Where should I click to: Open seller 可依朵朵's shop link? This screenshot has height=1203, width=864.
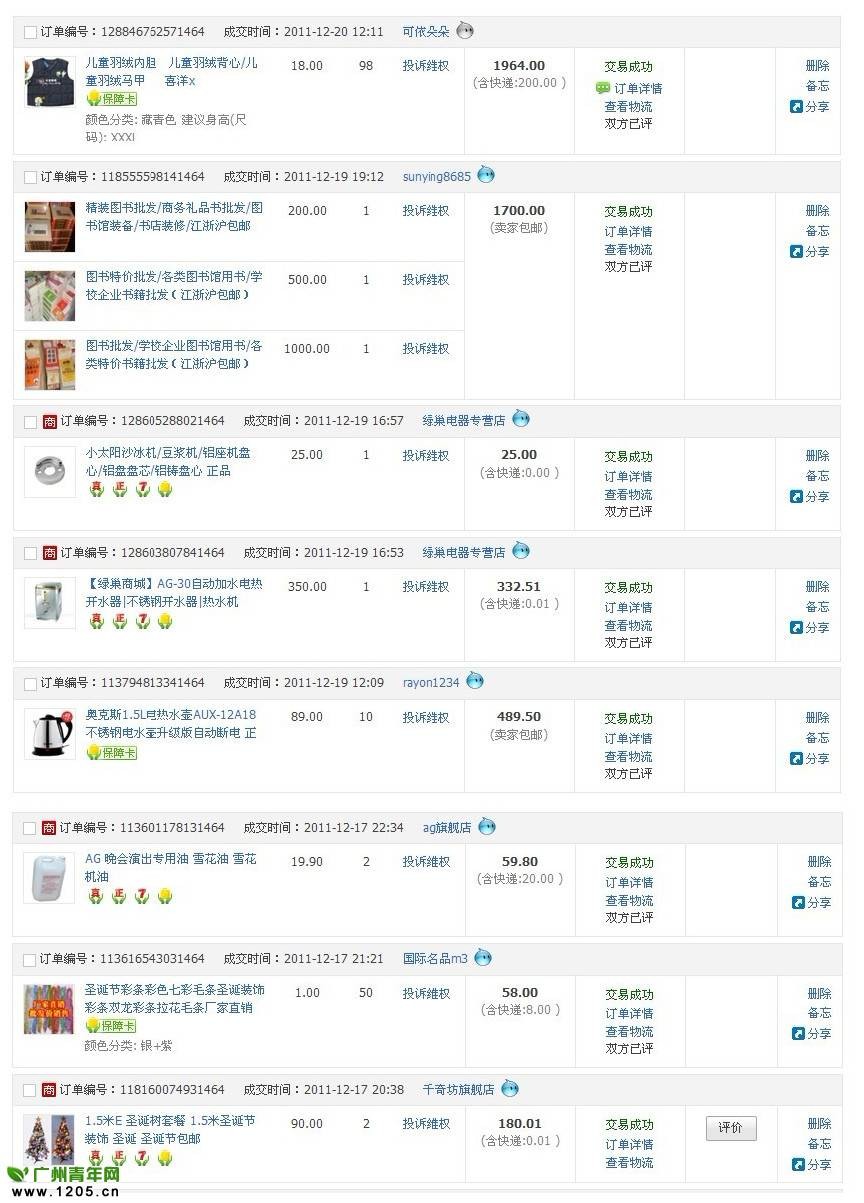[x=425, y=32]
